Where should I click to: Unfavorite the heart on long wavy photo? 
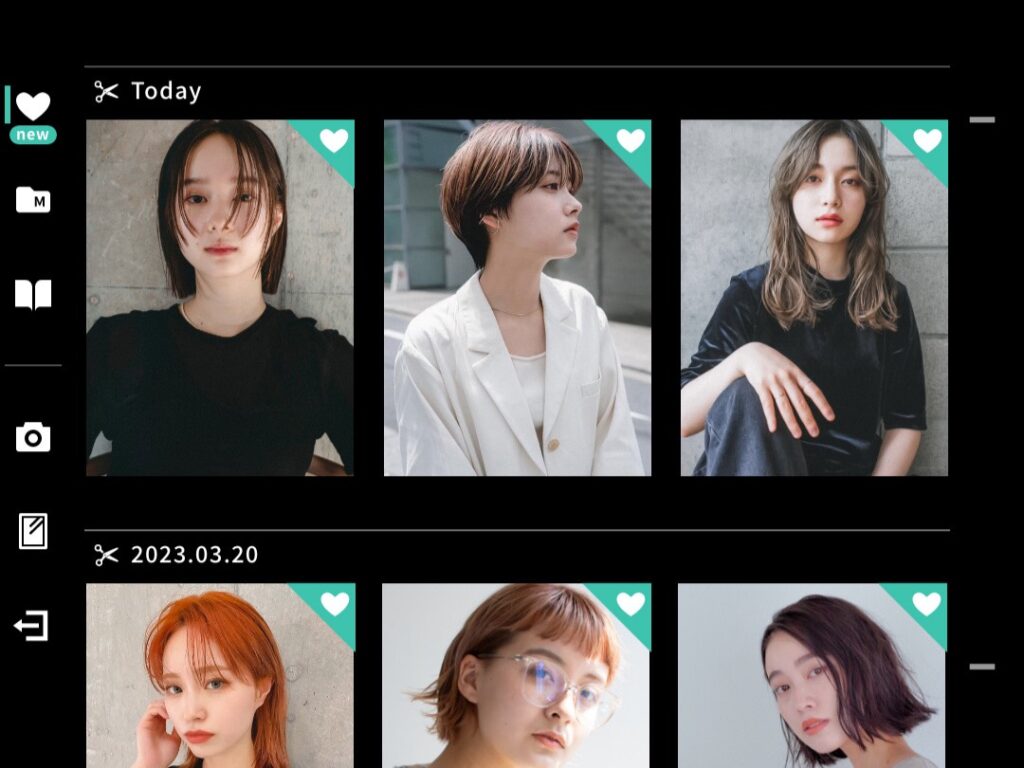click(928, 141)
